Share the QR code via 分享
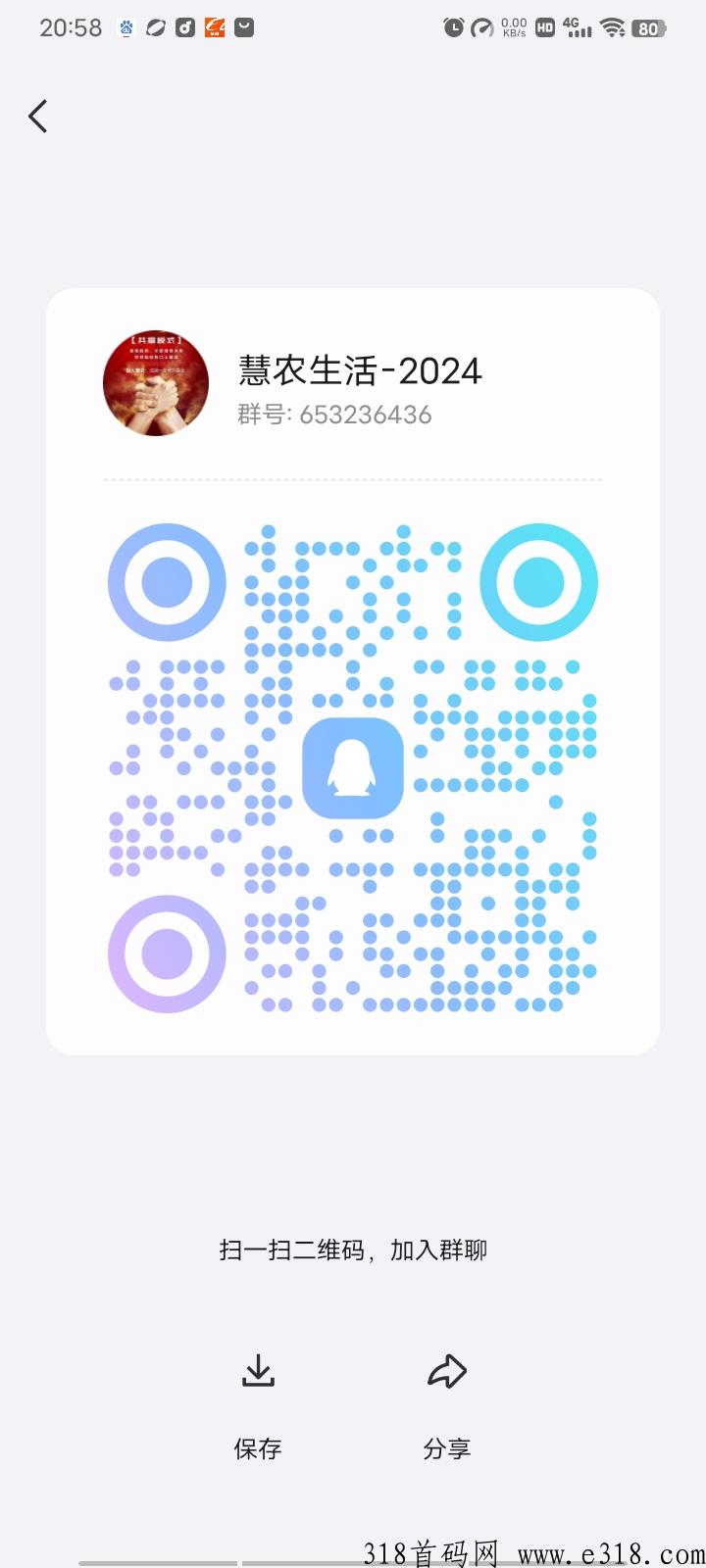The image size is (706, 1568). pos(447,1407)
